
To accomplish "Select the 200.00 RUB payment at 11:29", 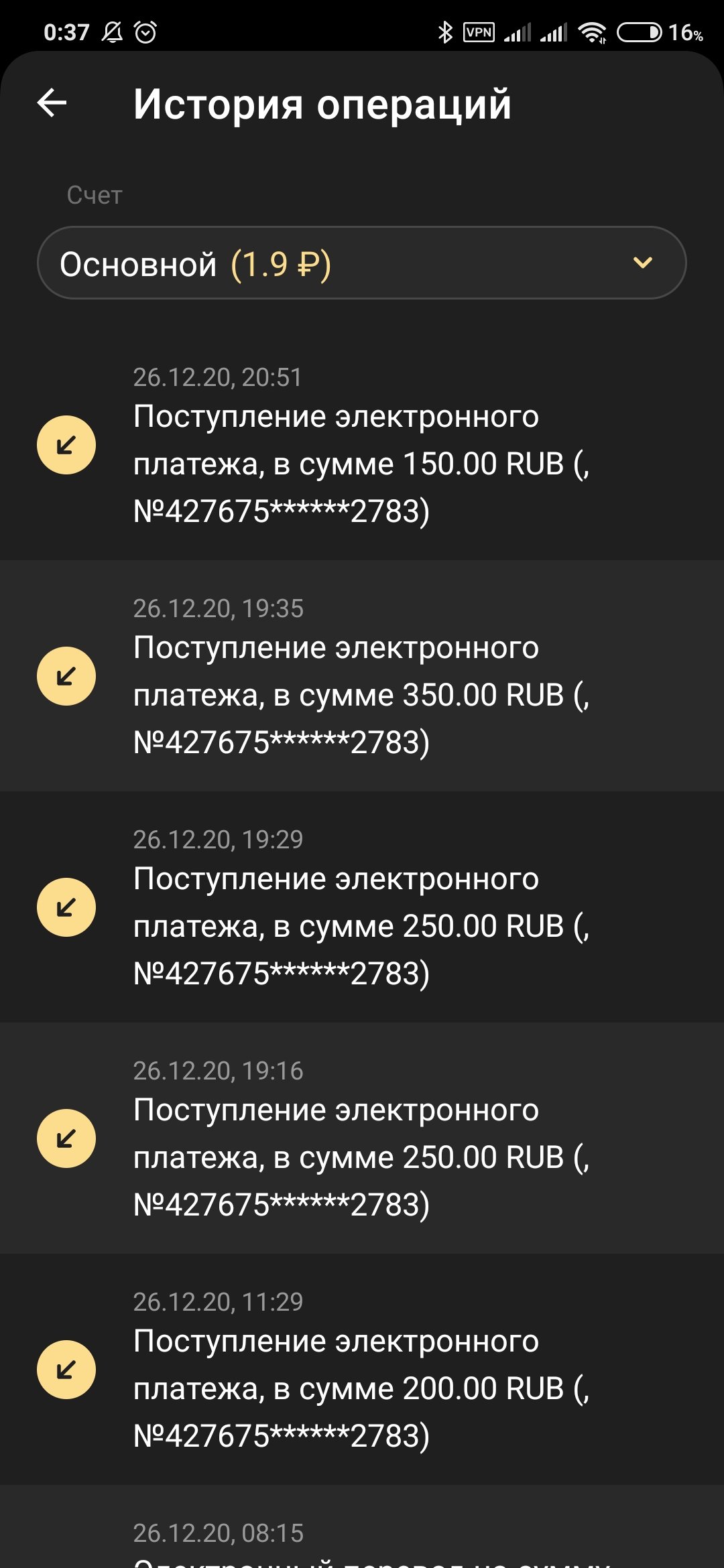I will coord(362,1369).
